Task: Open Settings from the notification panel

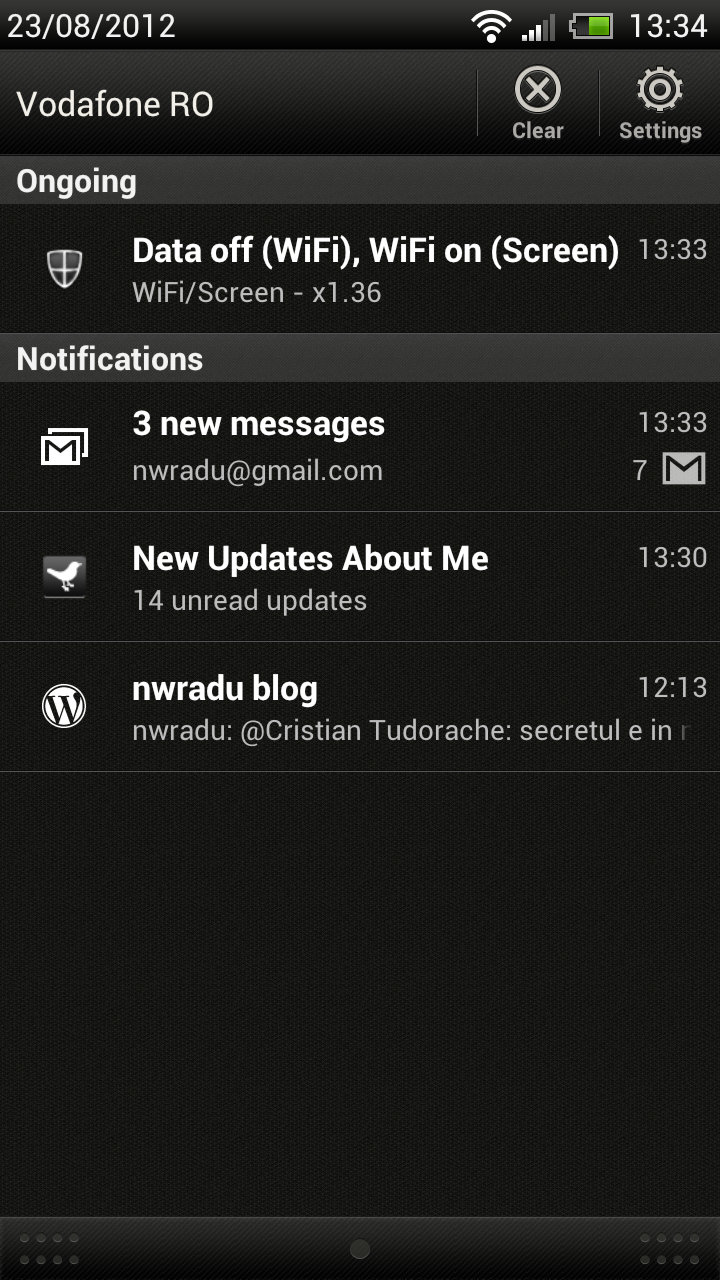Action: click(x=660, y=104)
